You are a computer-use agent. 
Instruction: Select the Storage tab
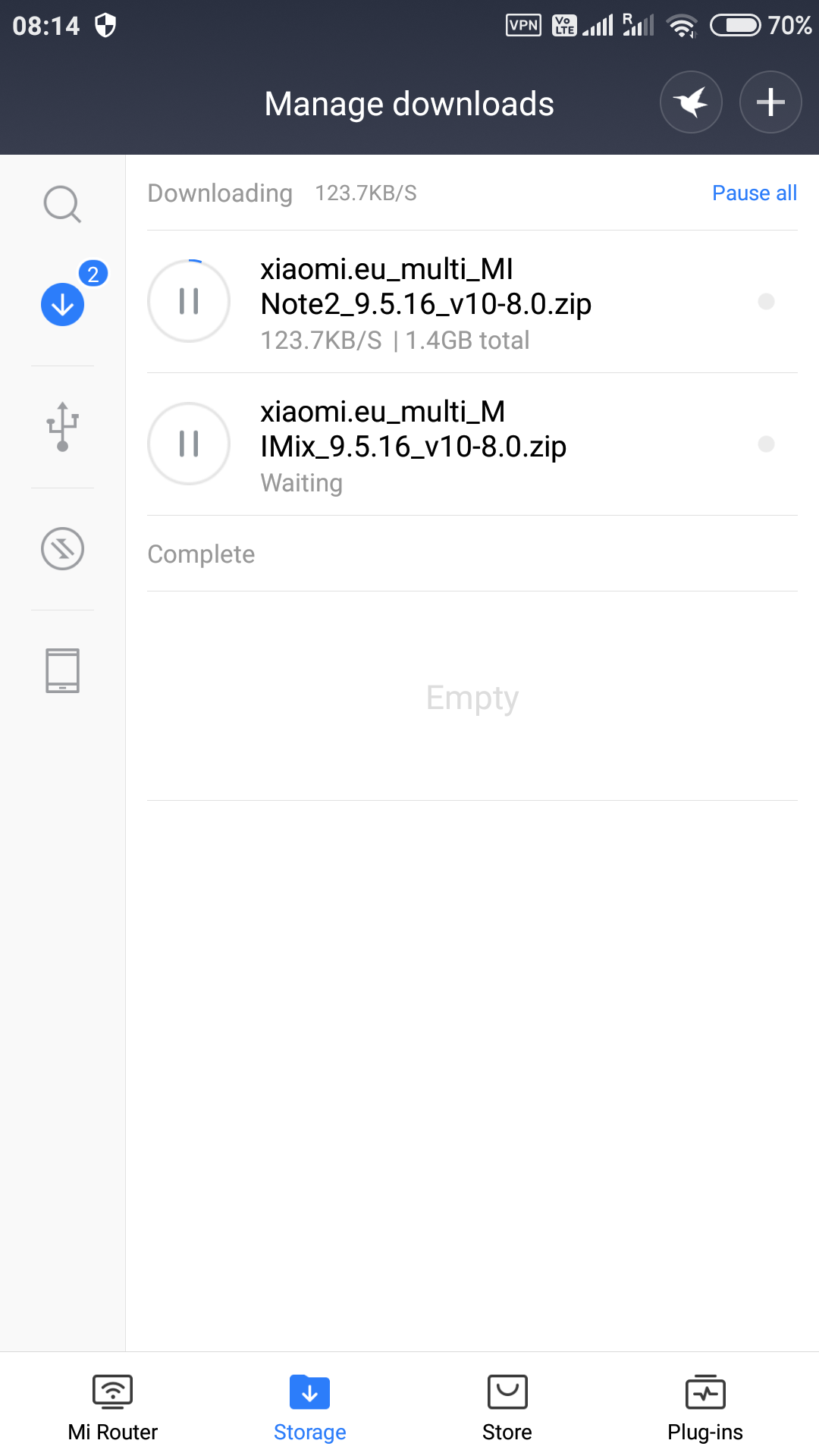coord(310,1407)
